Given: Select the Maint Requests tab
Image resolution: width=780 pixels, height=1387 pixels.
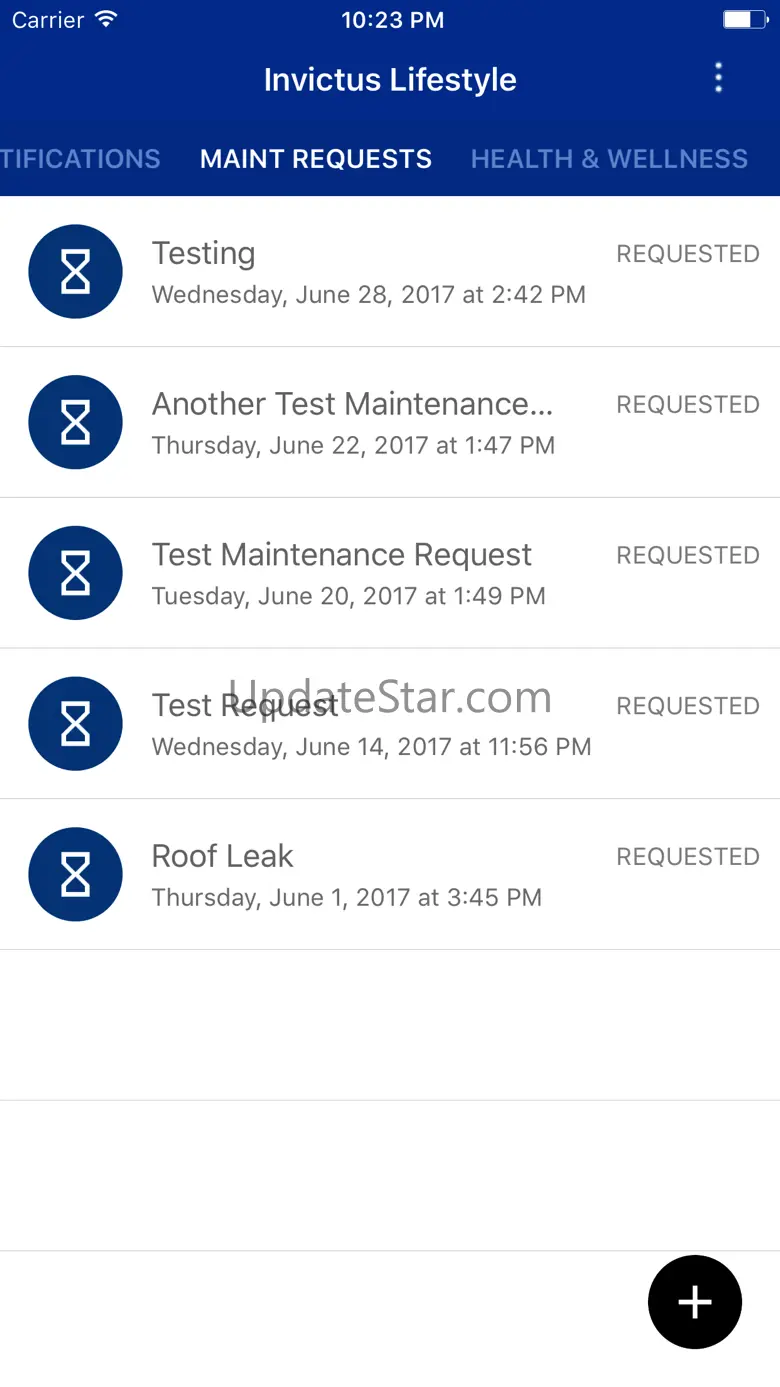Looking at the screenshot, I should [x=316, y=159].
